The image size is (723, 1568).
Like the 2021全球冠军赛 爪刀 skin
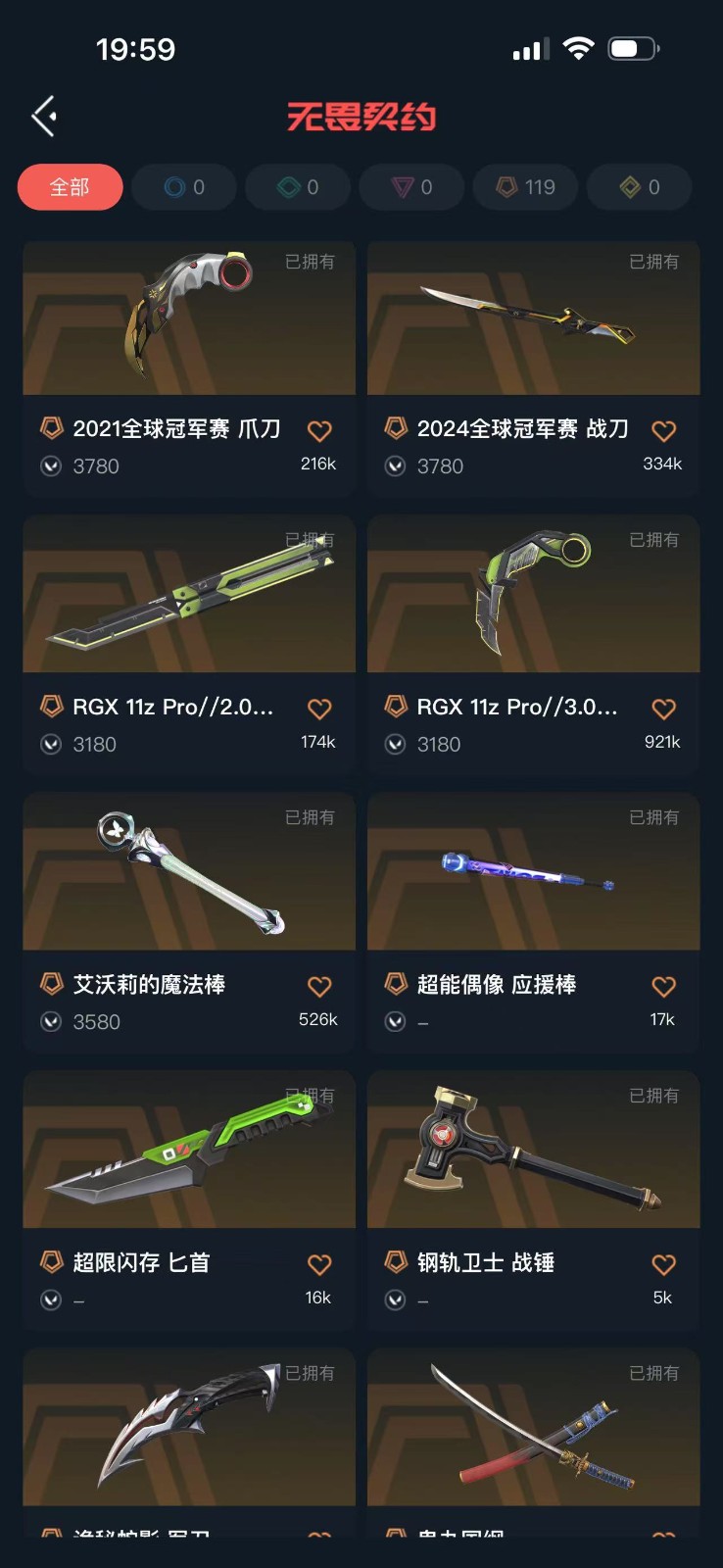click(319, 431)
